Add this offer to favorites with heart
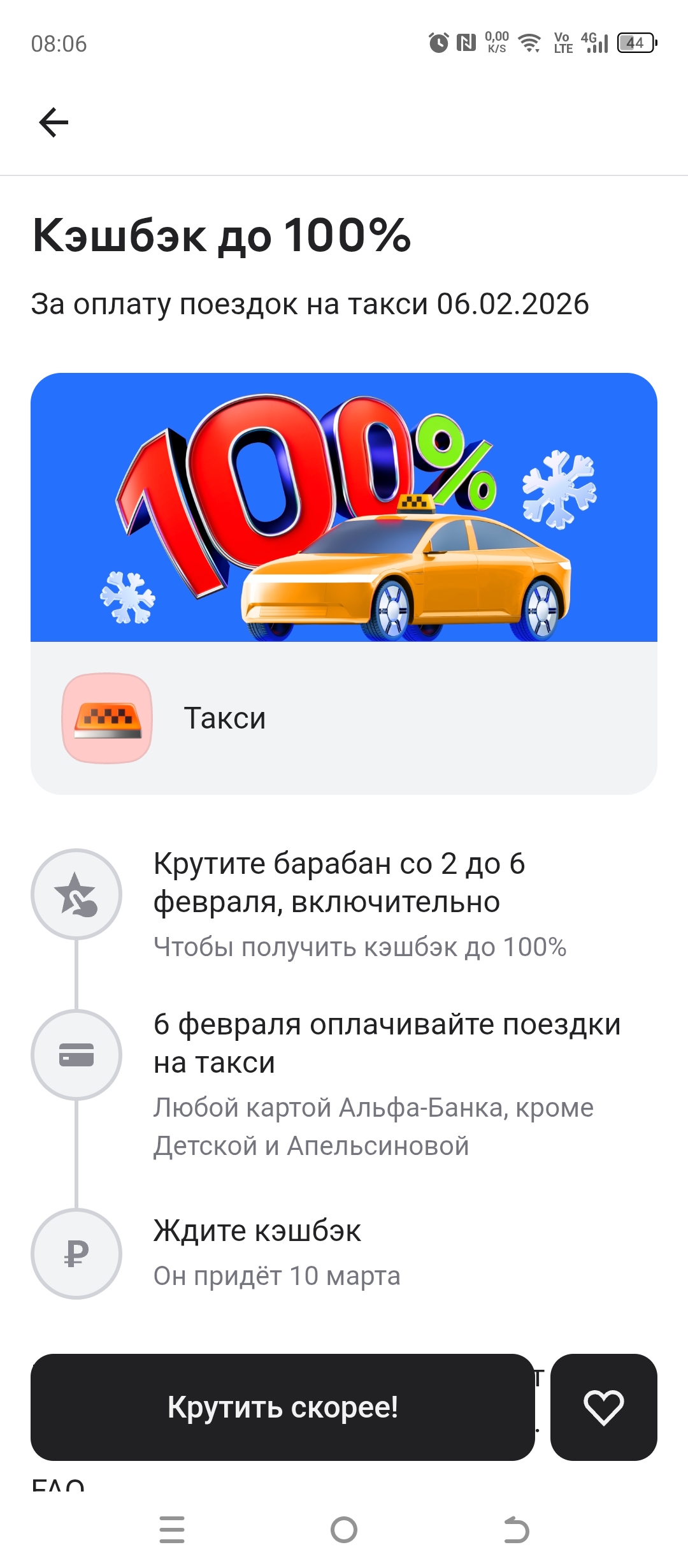Image resolution: width=688 pixels, height=1568 pixels. pos(603,1407)
